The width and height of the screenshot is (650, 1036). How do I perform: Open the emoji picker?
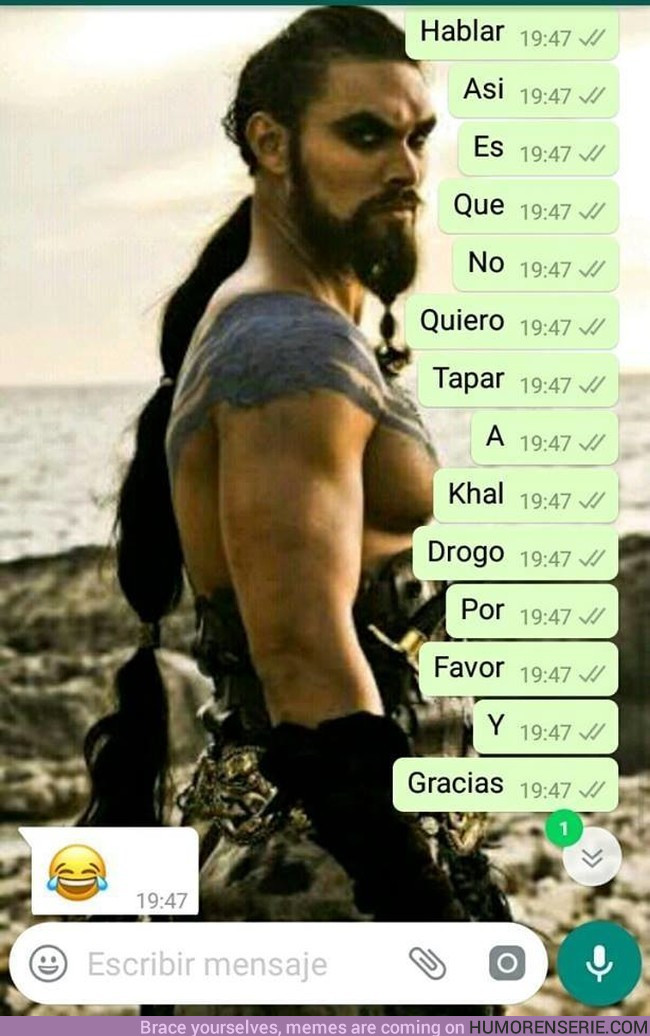[48, 963]
